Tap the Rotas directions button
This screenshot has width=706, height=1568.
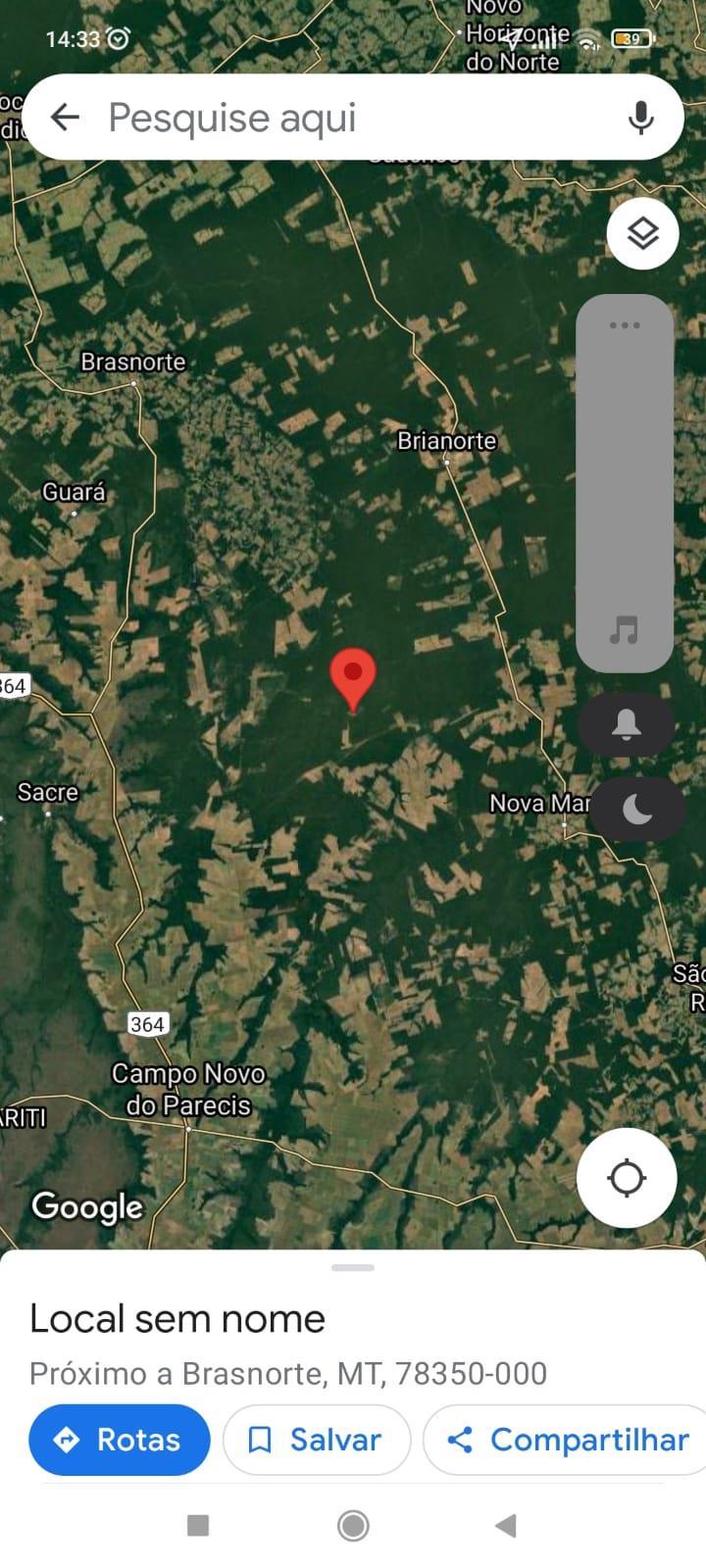coord(120,1440)
